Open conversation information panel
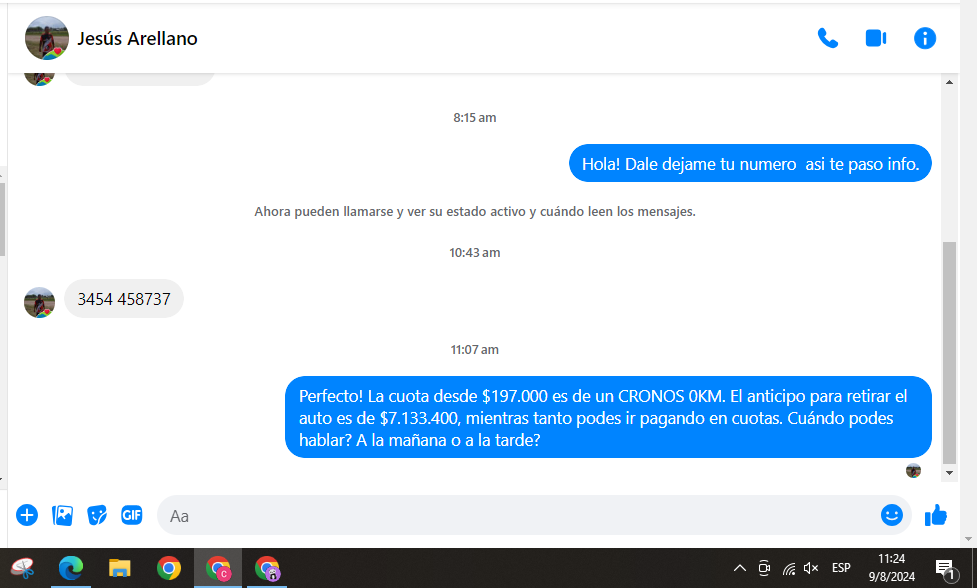 (x=925, y=39)
